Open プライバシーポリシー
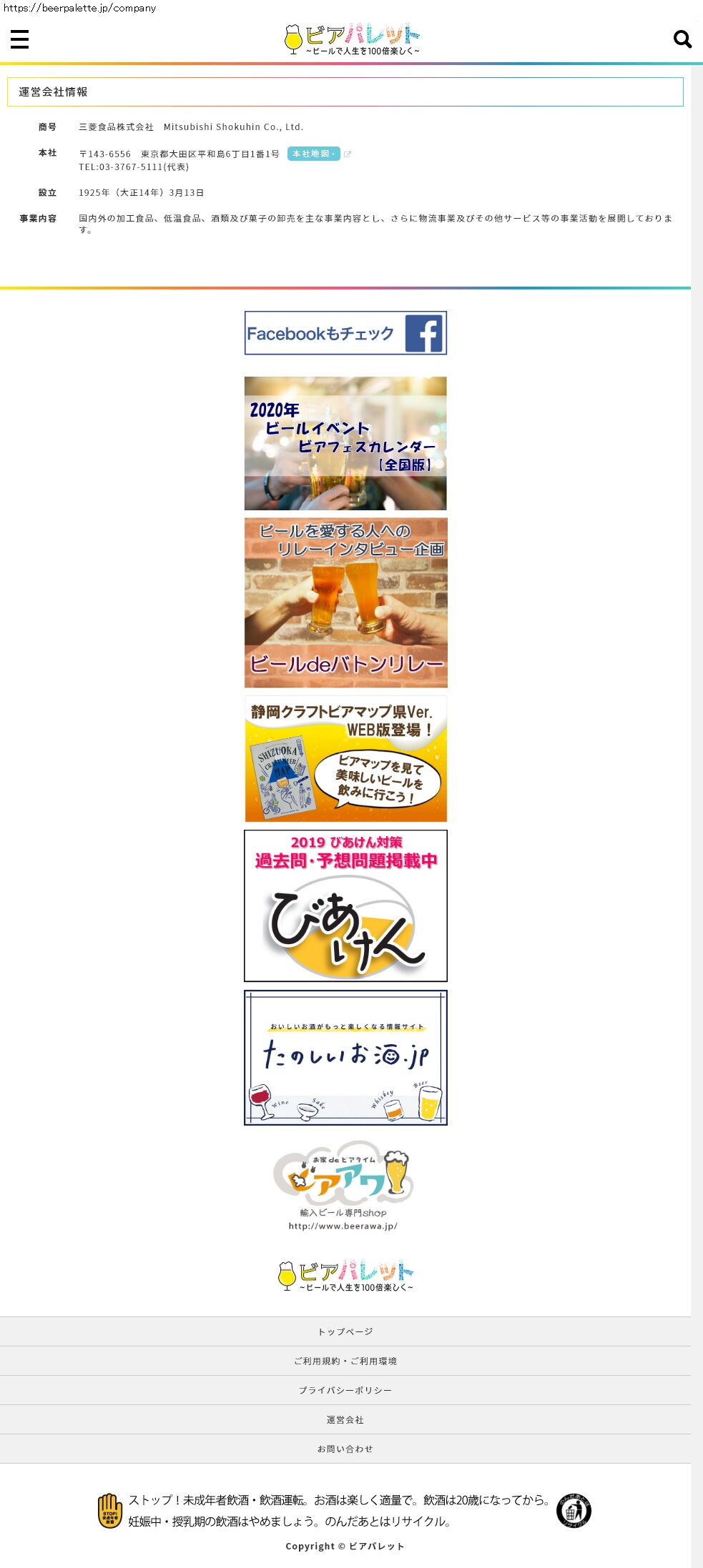703x1568 pixels. click(x=345, y=1390)
